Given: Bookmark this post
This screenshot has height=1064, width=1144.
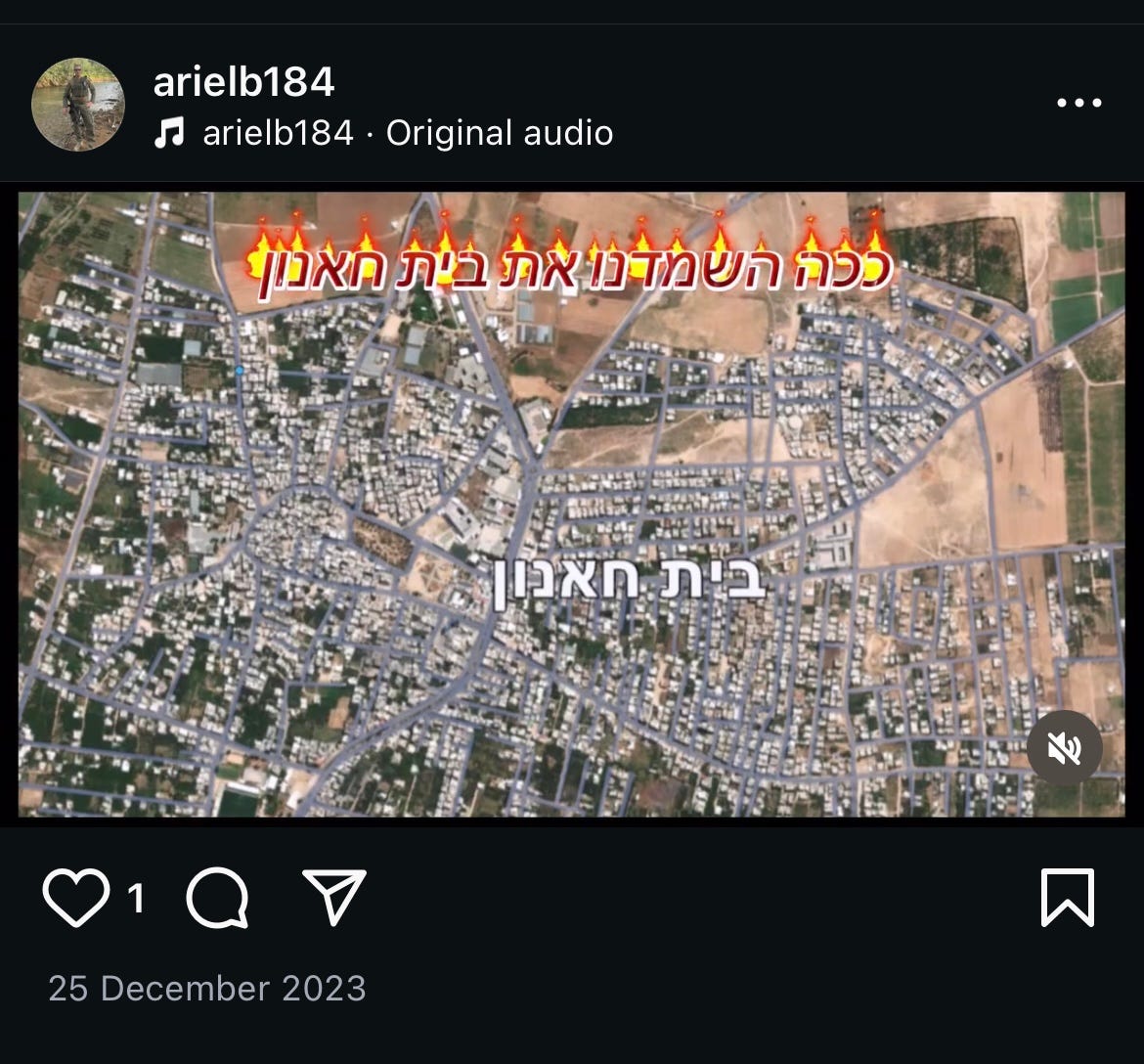Looking at the screenshot, I should (1068, 898).
